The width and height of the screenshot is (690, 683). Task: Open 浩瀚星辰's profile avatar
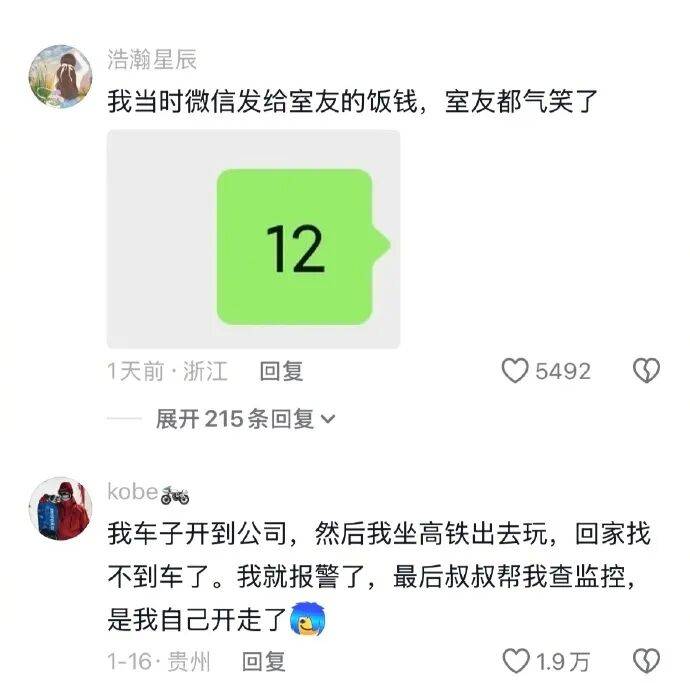(x=61, y=75)
